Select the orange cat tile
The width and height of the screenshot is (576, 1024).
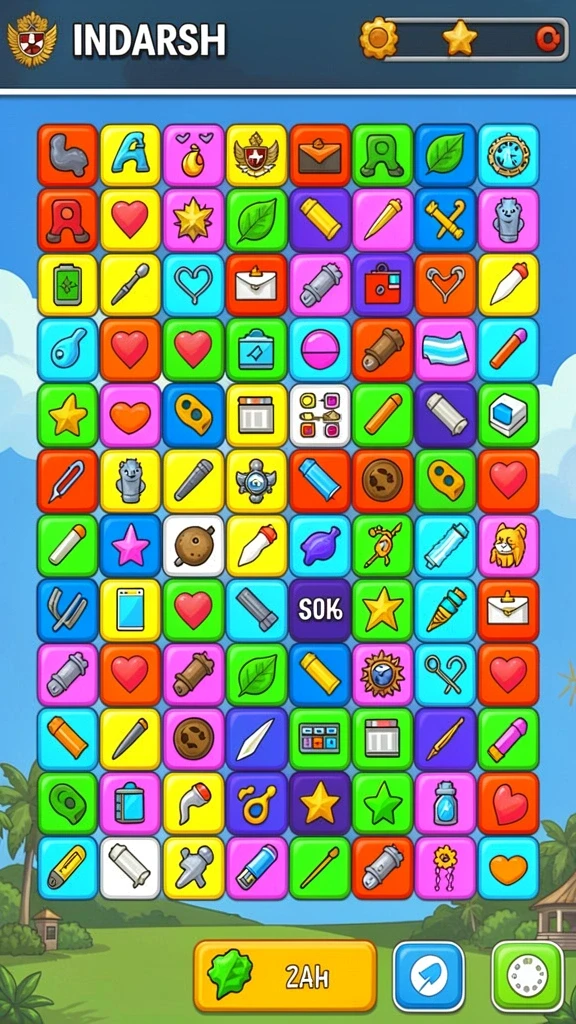[508, 545]
